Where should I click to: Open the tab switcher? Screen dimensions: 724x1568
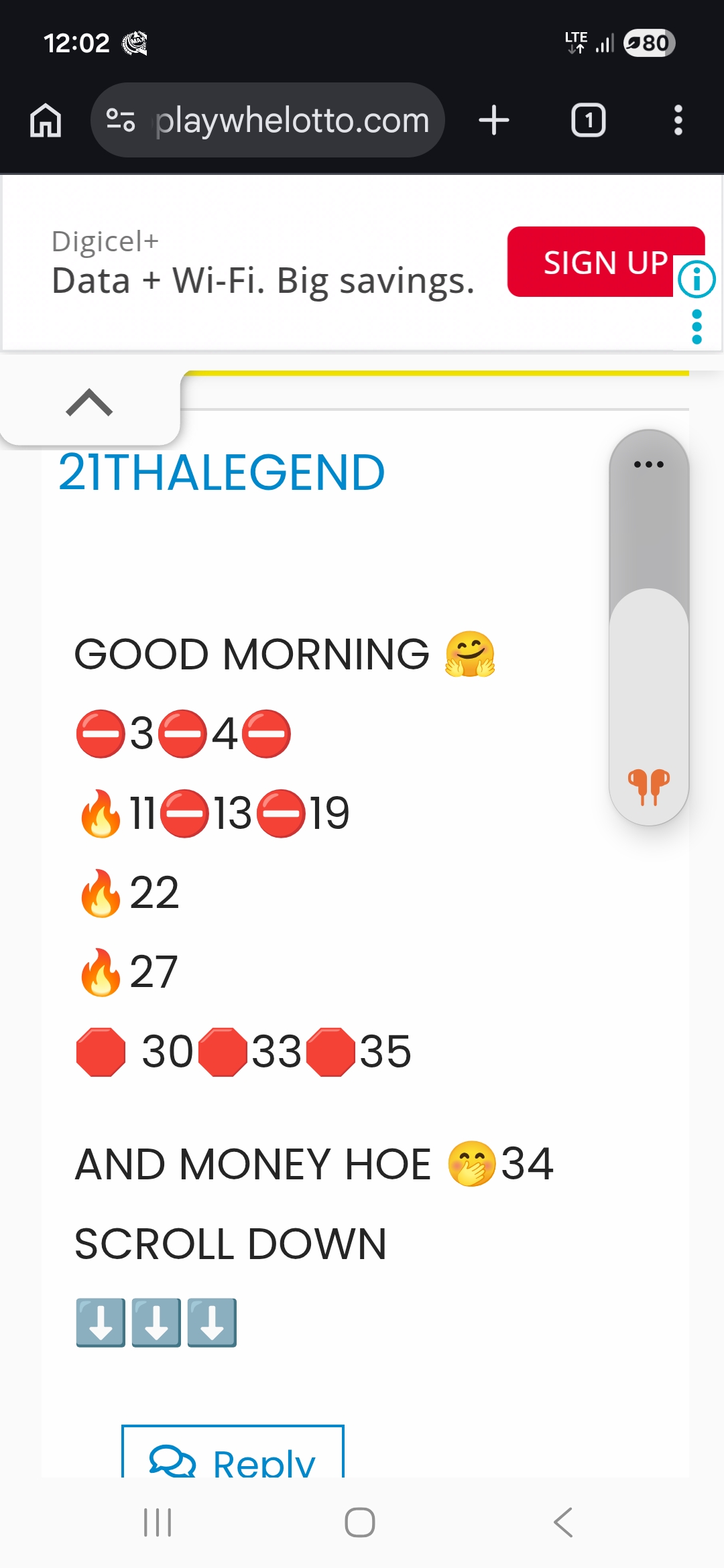[588, 121]
